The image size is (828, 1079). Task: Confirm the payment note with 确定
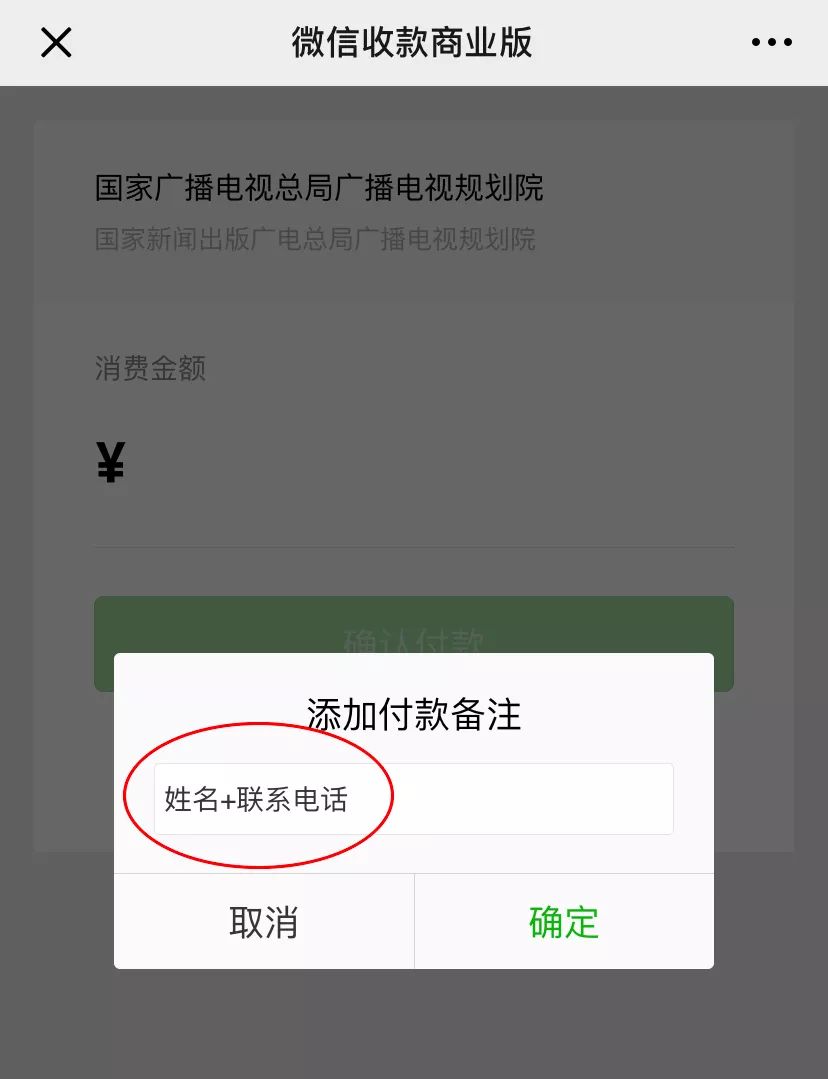(x=564, y=922)
